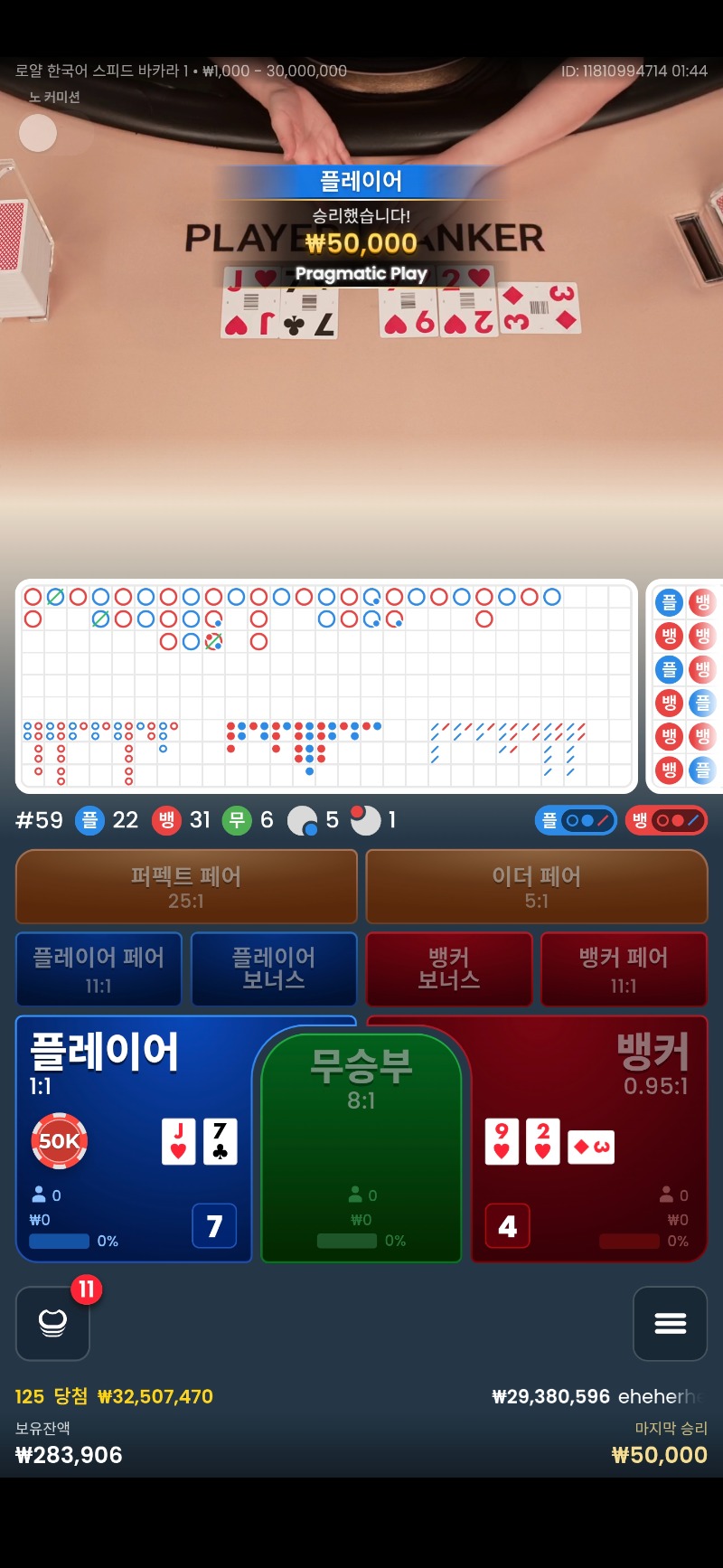Click the 뱅 icon in the right scoreboard column
The image size is (723, 1568).
click(x=702, y=601)
